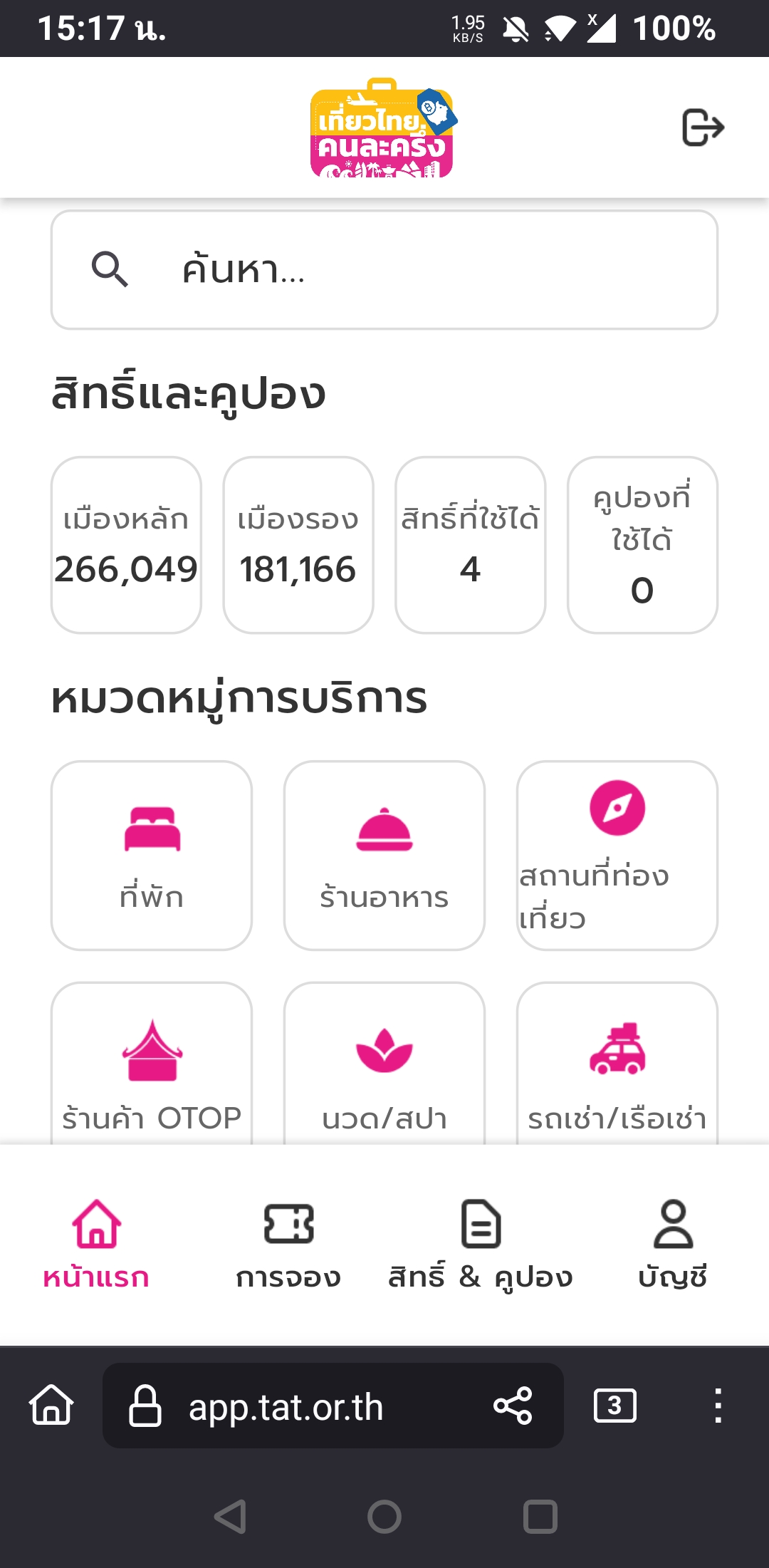
Task: Browse ร้านค้า OTOP category
Action: coord(152,1063)
